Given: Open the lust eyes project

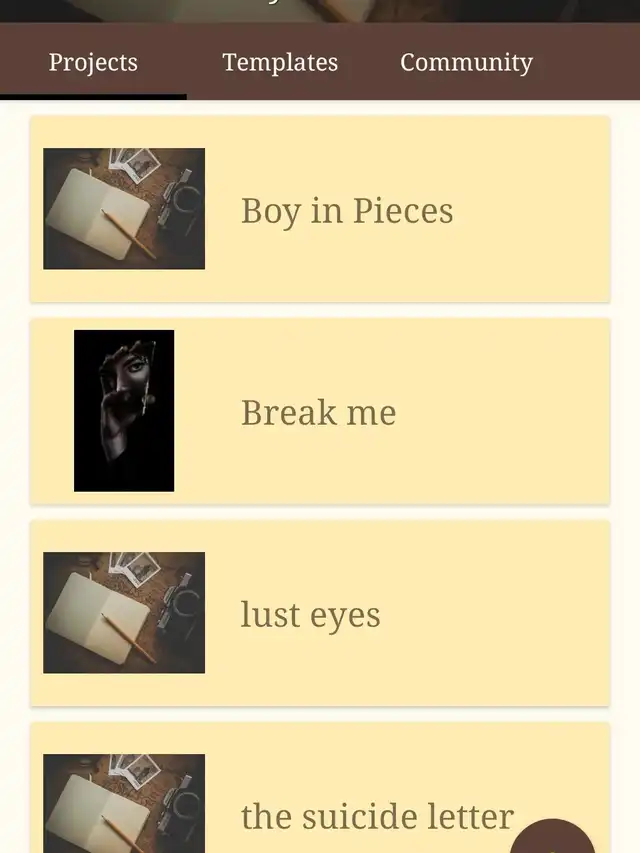Looking at the screenshot, I should tap(320, 613).
